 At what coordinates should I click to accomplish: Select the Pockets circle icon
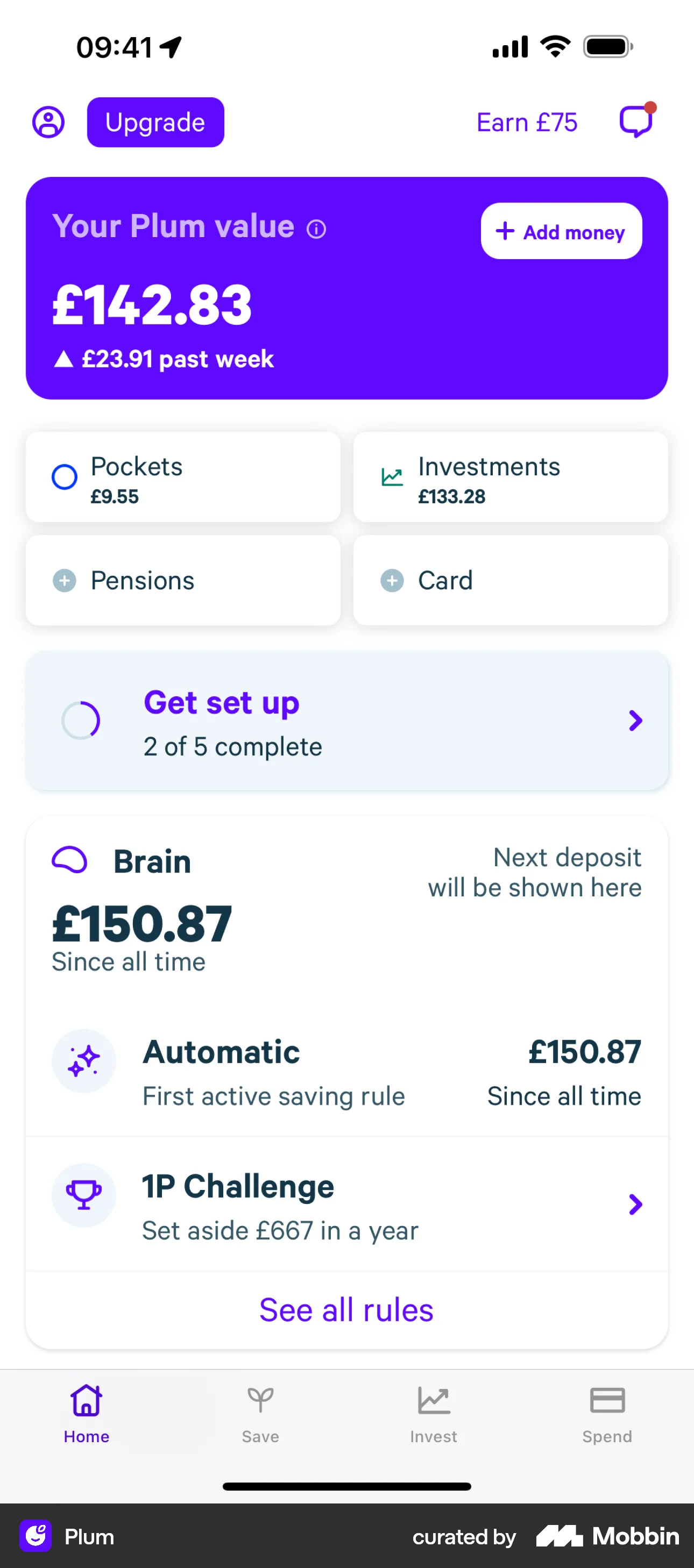(x=64, y=476)
